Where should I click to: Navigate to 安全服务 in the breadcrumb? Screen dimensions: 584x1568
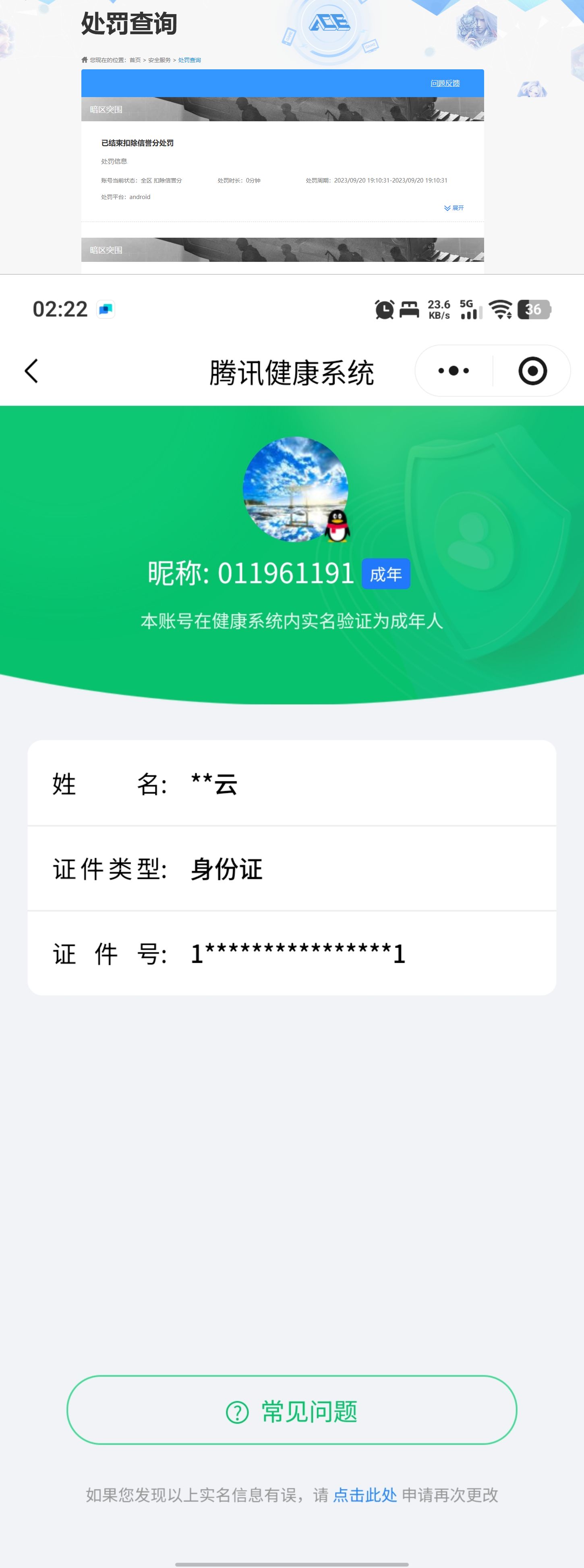coord(160,60)
